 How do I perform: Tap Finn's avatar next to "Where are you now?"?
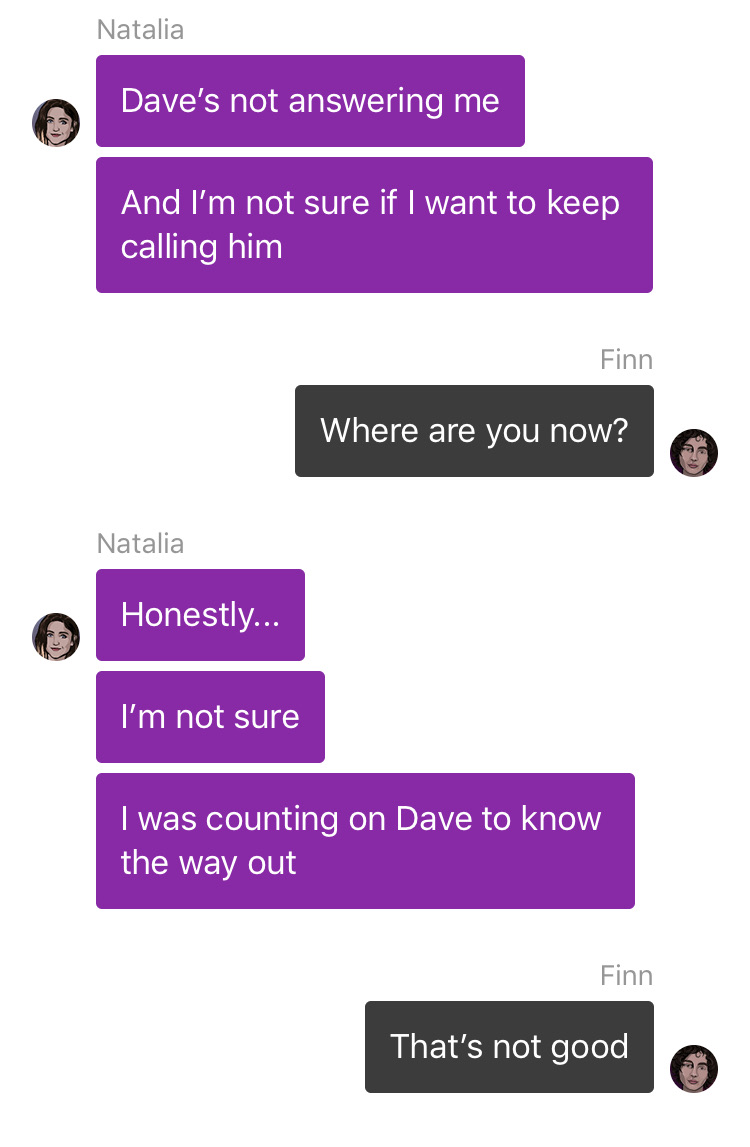point(693,453)
